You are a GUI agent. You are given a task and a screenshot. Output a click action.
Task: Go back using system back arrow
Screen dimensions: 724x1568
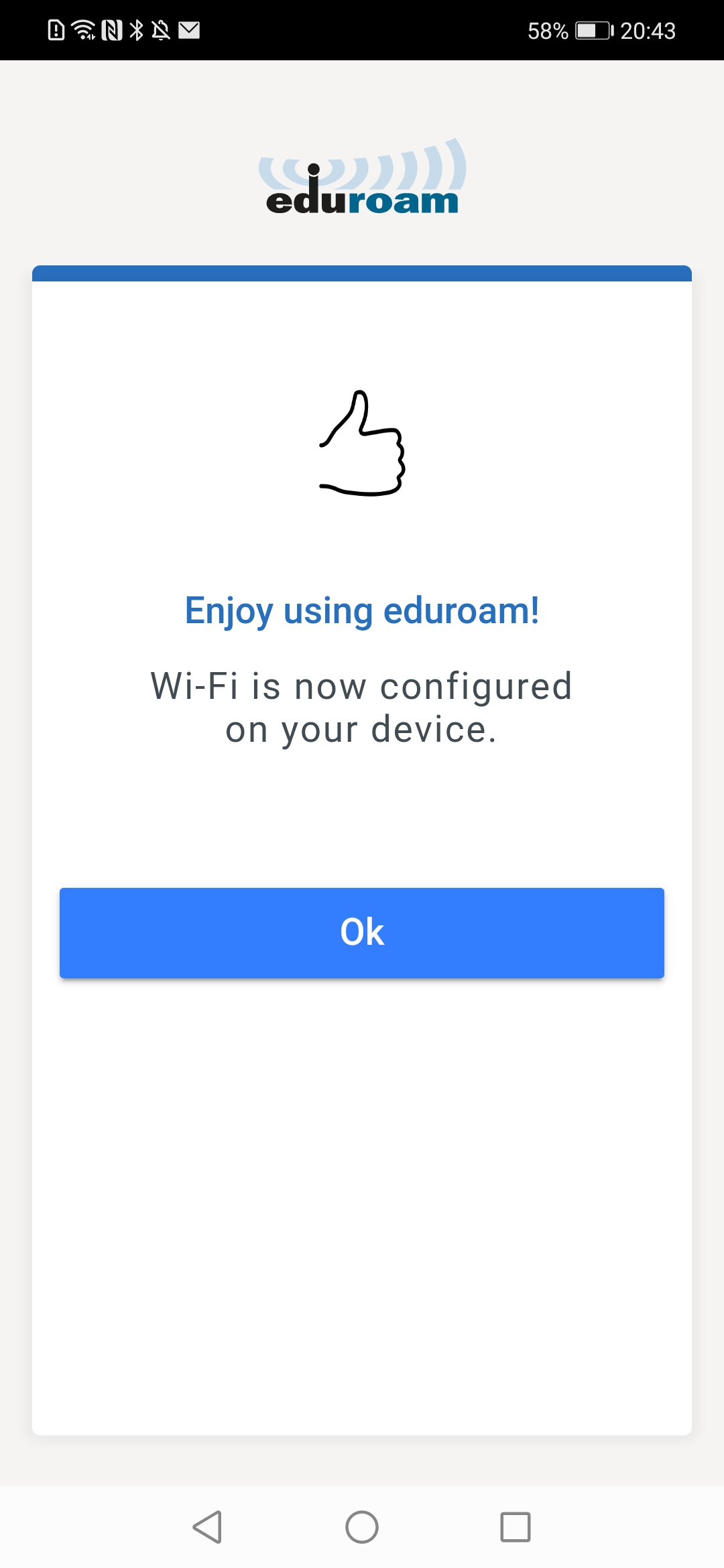point(208,1527)
